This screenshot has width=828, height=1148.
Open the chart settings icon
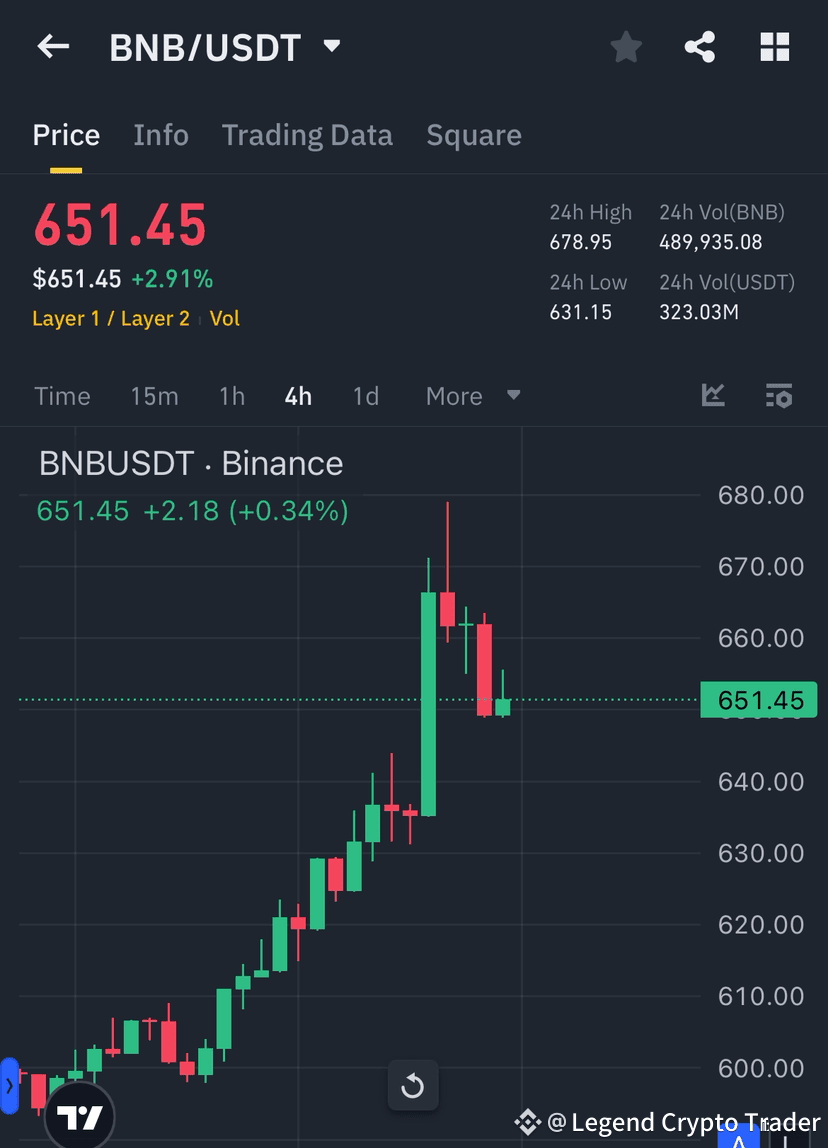pos(779,396)
